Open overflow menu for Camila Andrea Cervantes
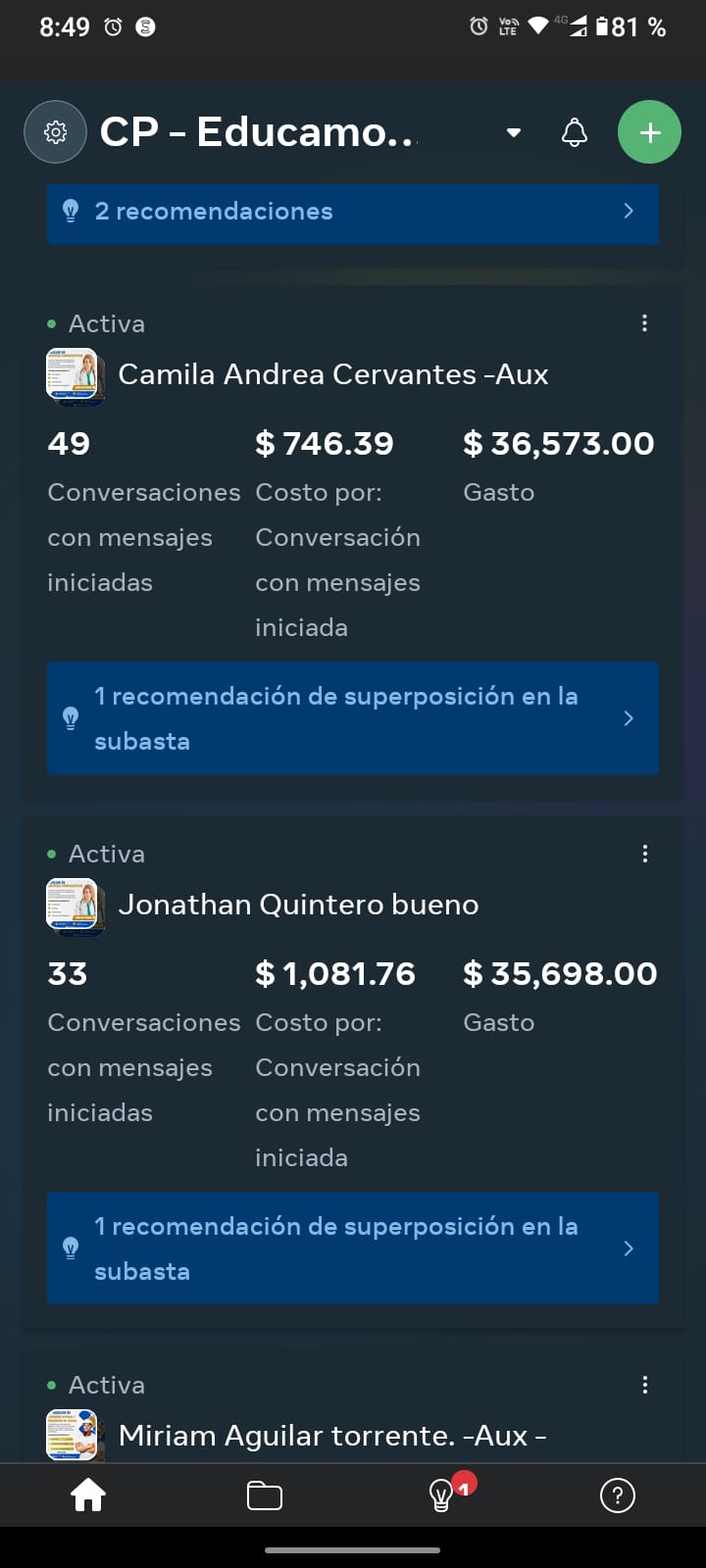The height and width of the screenshot is (1568, 706). pos(644,323)
